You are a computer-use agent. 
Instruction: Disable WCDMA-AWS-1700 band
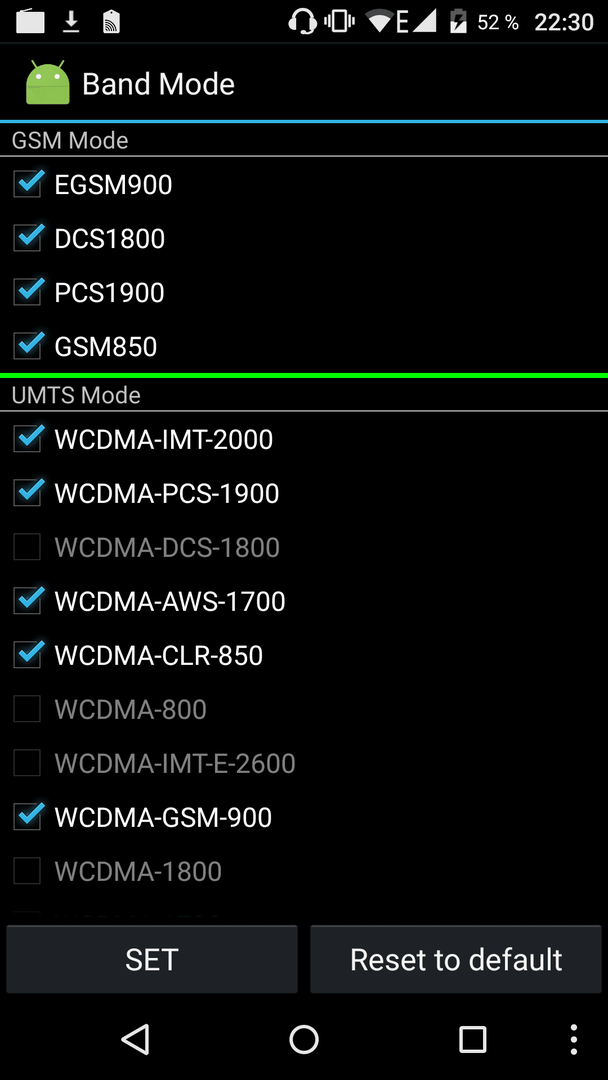(28, 601)
